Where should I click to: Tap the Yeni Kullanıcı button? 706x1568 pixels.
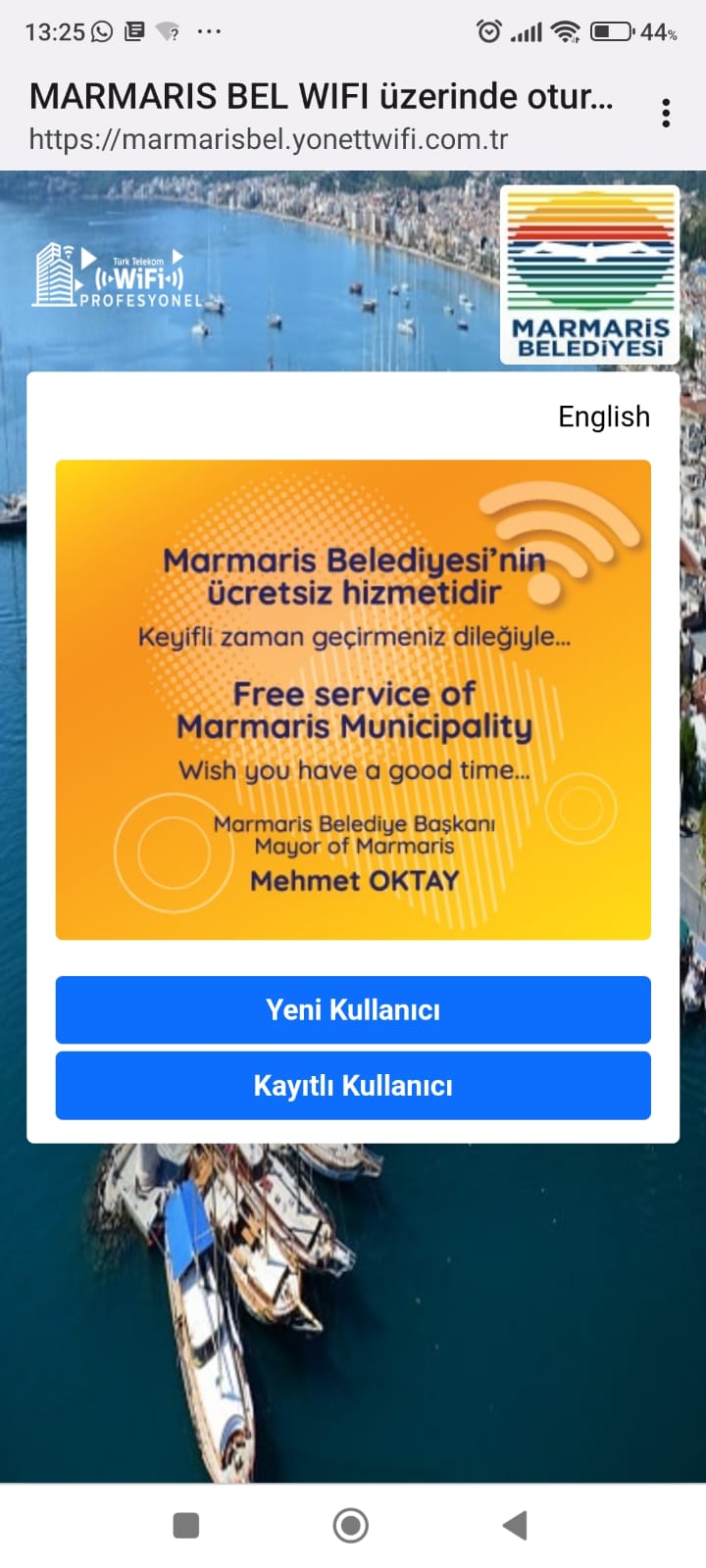tap(353, 1009)
